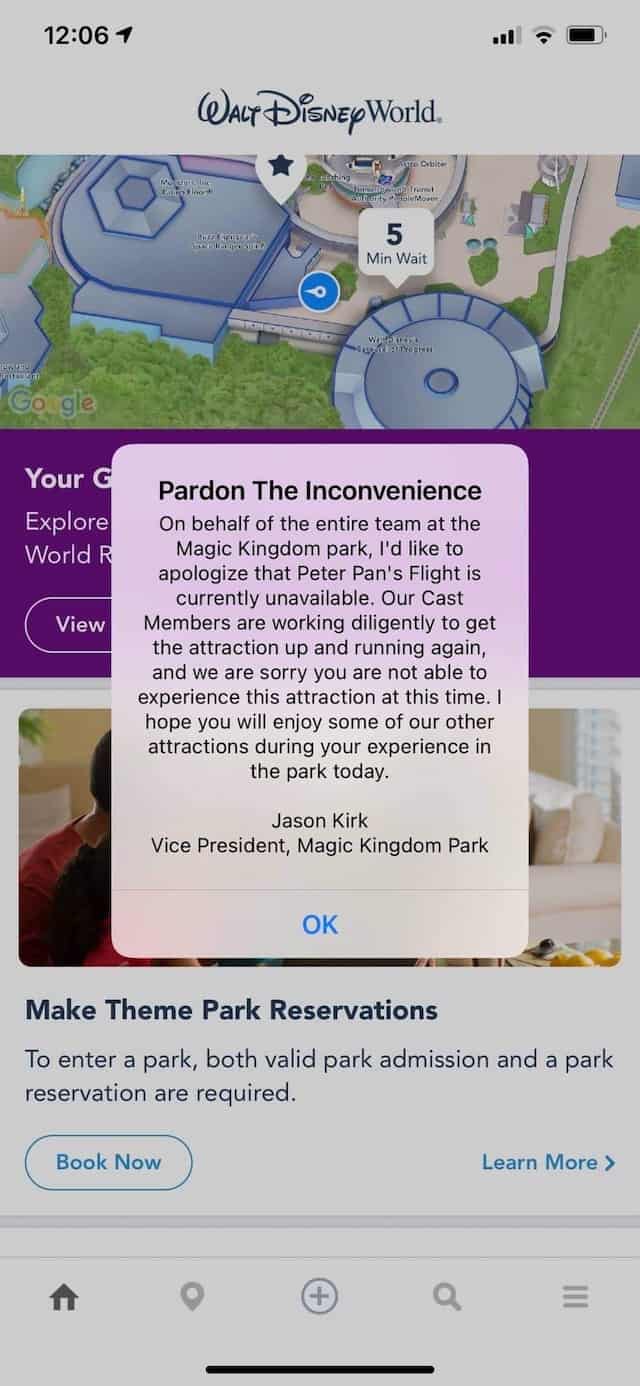
Task: Open the hamburger menu tab
Action: point(575,1297)
